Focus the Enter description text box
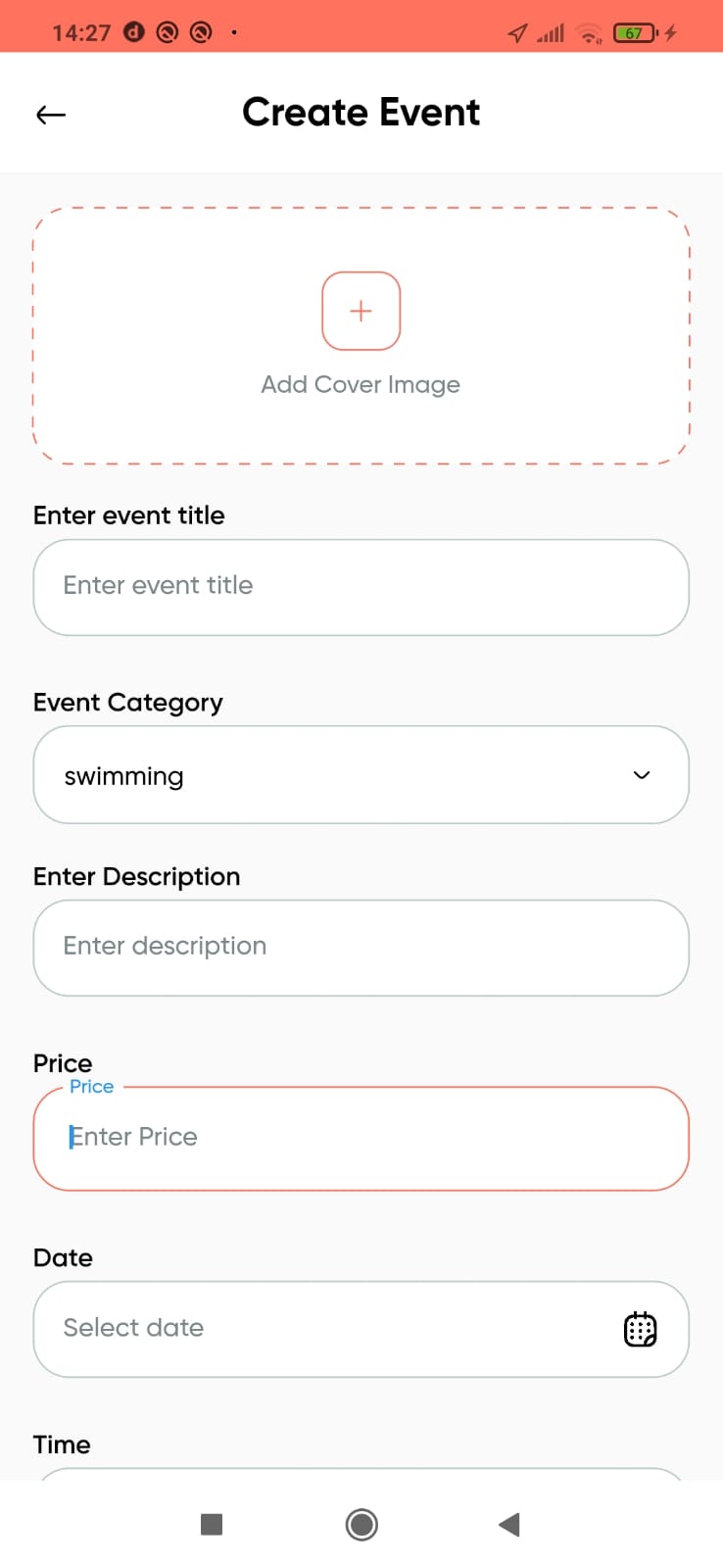The height and width of the screenshot is (1568, 723). tap(361, 947)
